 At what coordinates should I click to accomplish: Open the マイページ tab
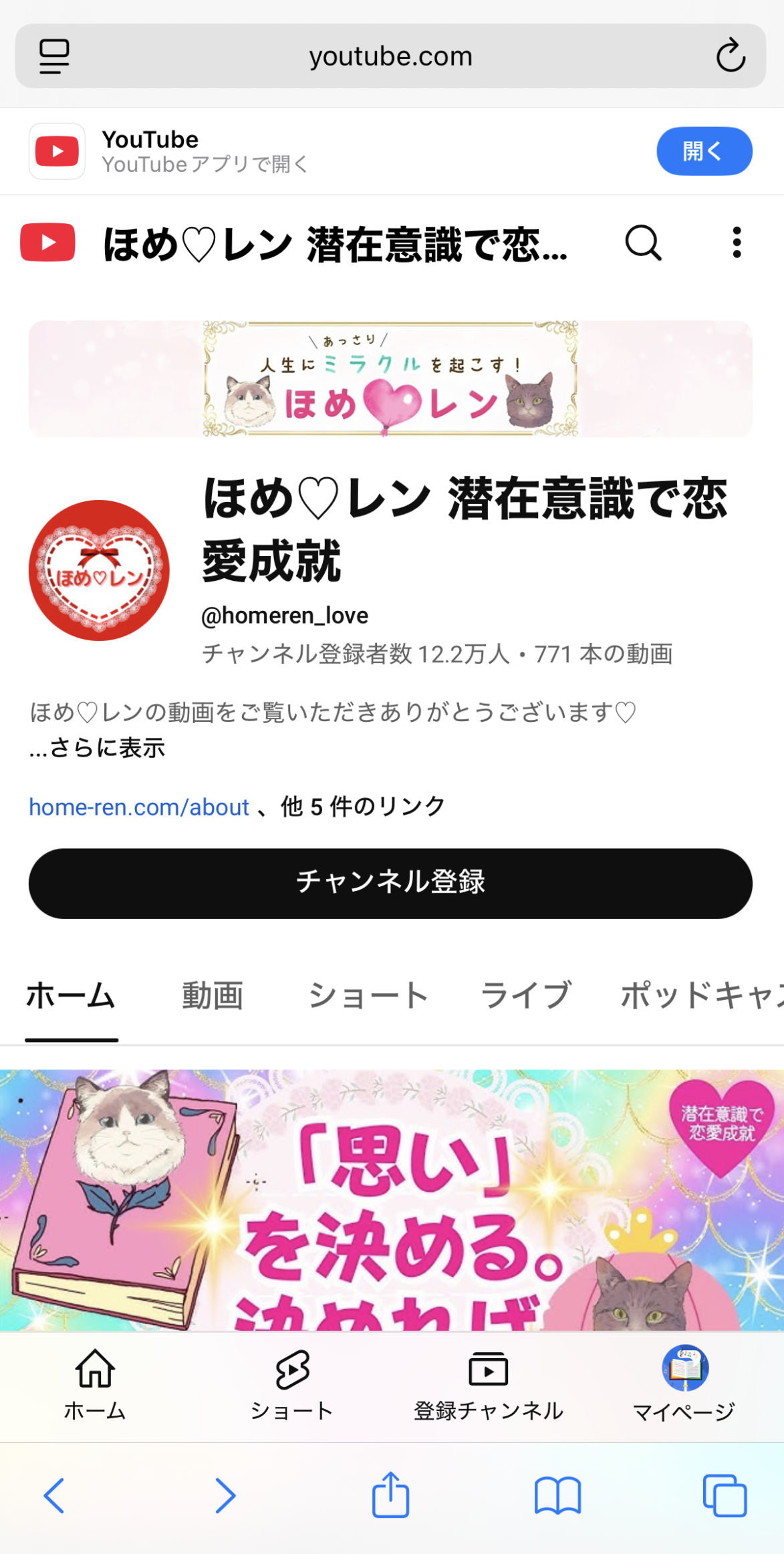pyautogui.click(x=684, y=1384)
